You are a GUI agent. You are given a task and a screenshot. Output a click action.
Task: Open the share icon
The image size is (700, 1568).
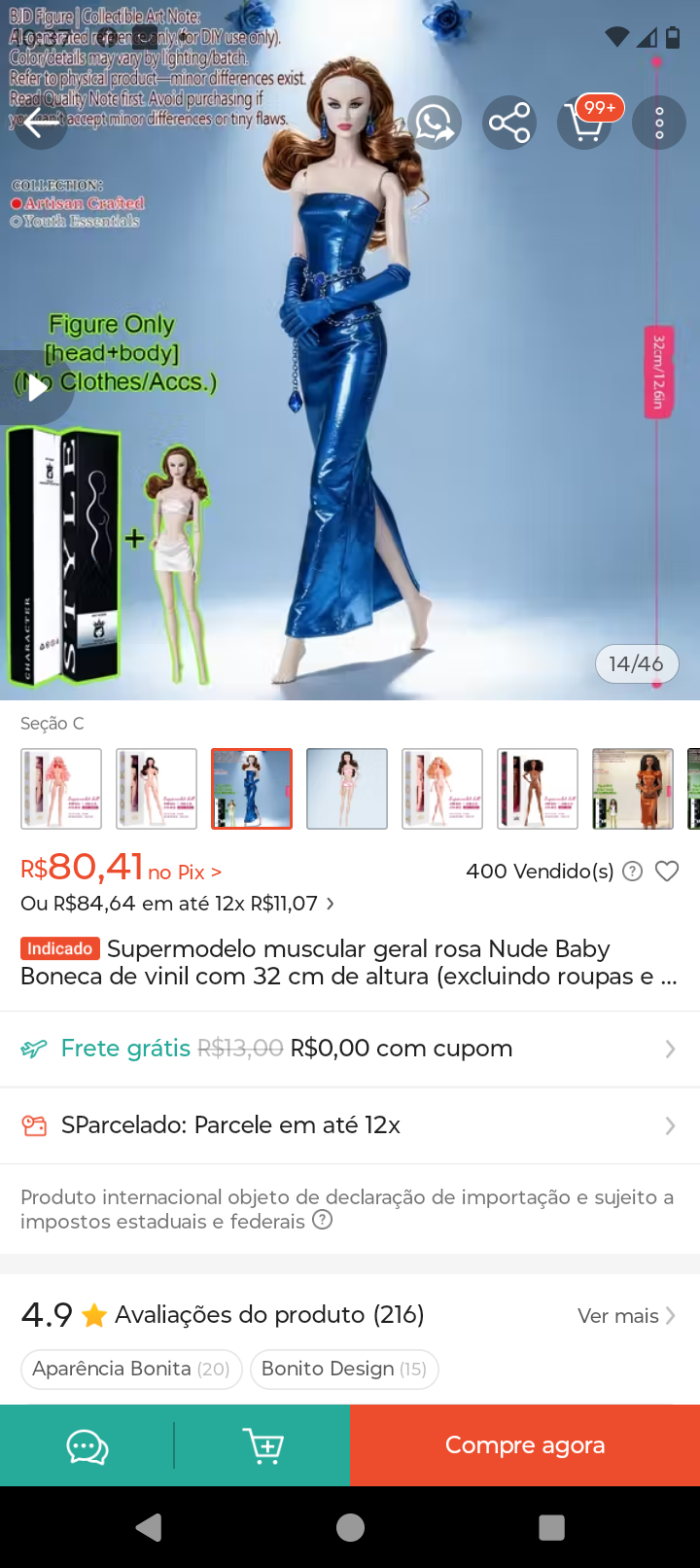[x=509, y=124]
